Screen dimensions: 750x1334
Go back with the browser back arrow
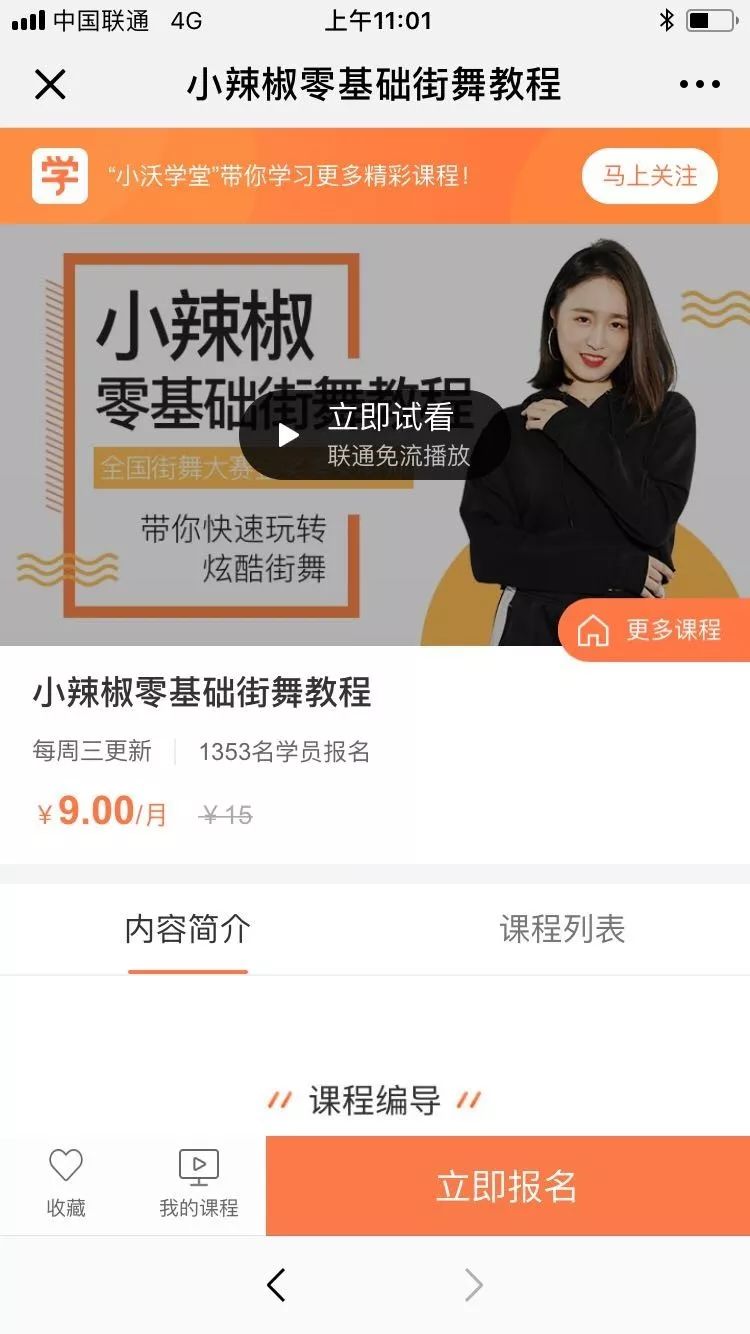click(x=277, y=1285)
